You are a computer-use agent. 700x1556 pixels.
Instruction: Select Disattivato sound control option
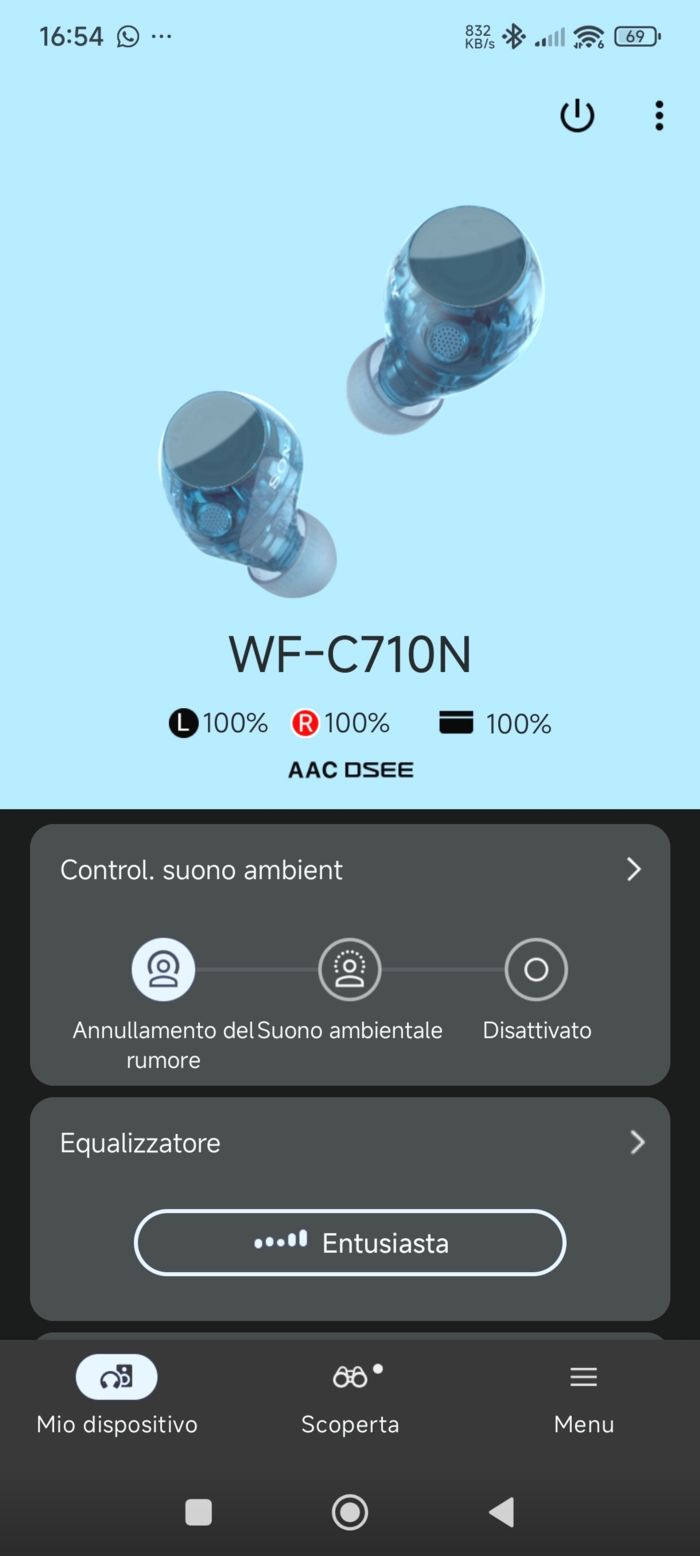(x=536, y=969)
